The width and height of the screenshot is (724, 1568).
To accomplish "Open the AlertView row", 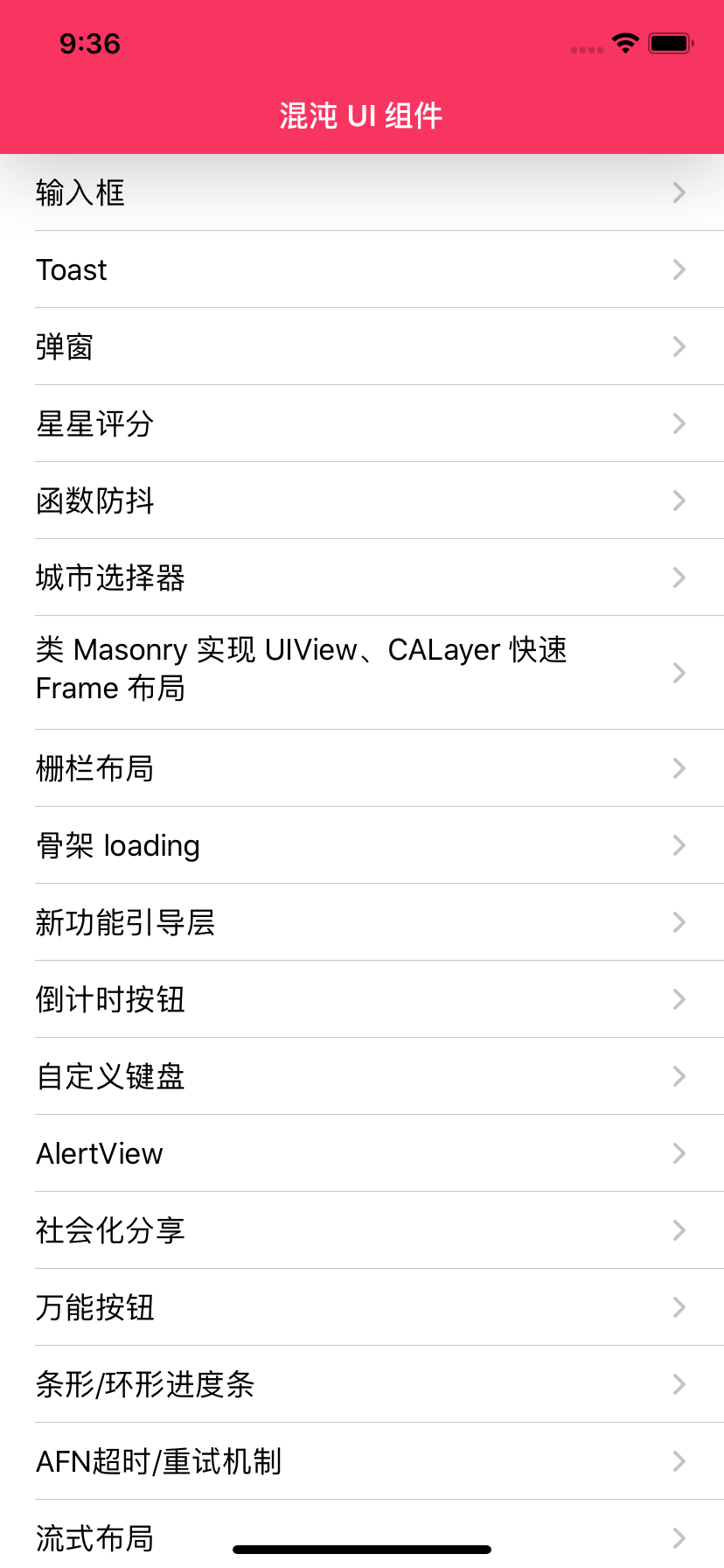I will point(362,1153).
